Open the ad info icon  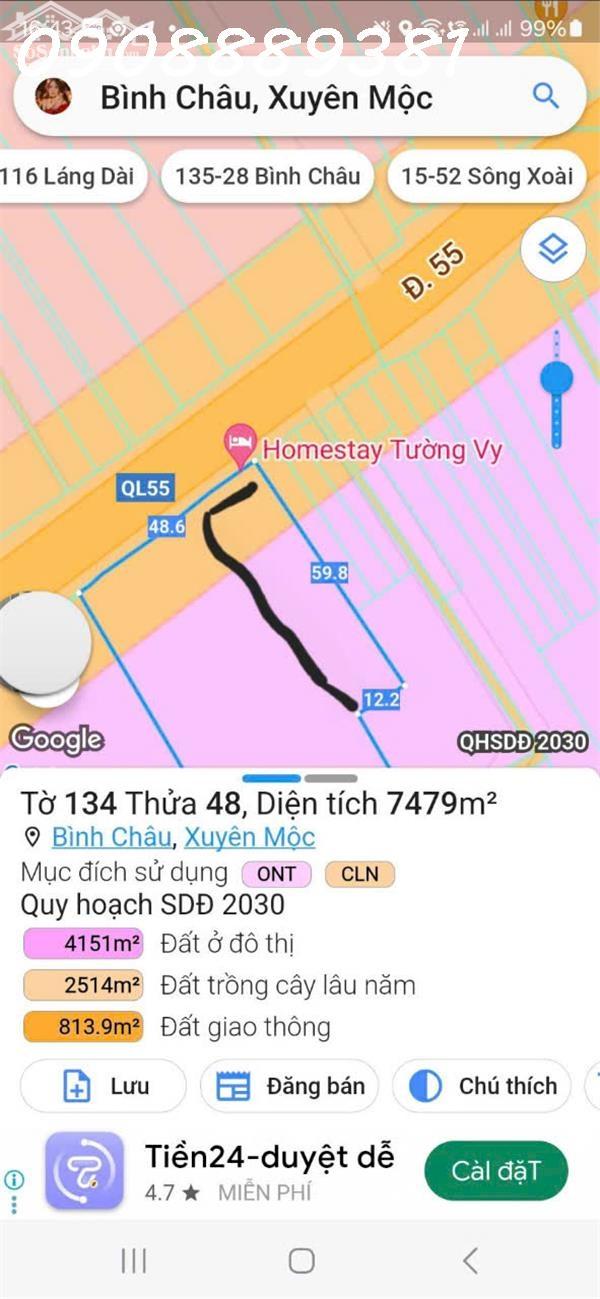tap(14, 1179)
